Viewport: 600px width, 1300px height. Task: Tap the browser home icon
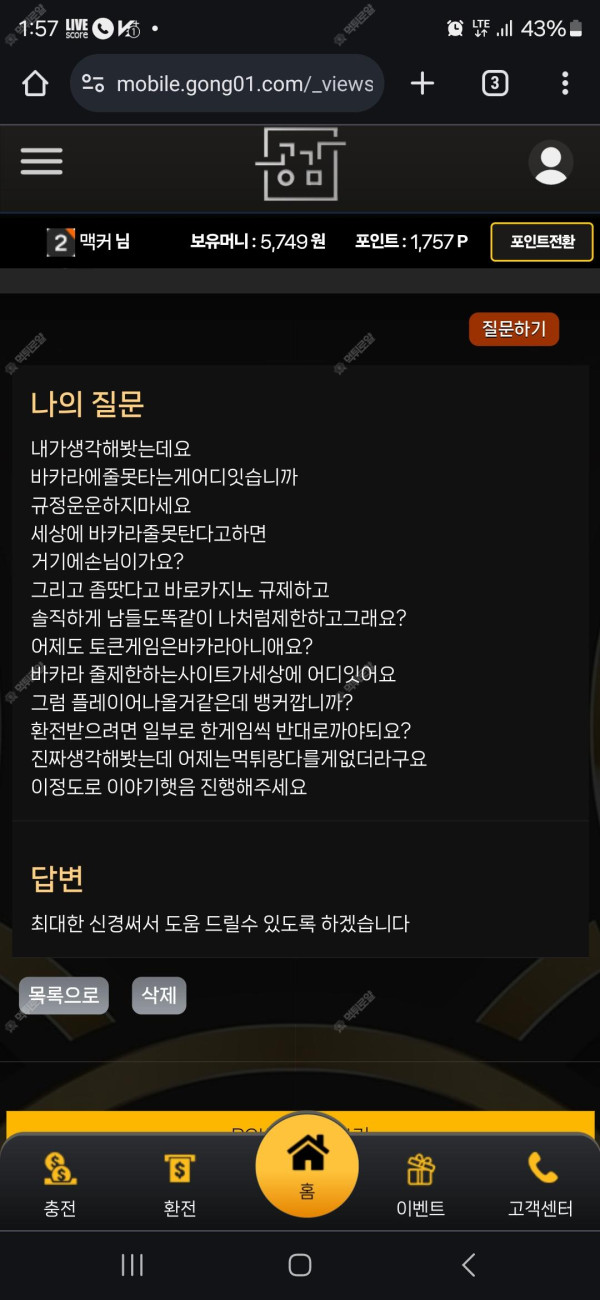tap(35, 83)
